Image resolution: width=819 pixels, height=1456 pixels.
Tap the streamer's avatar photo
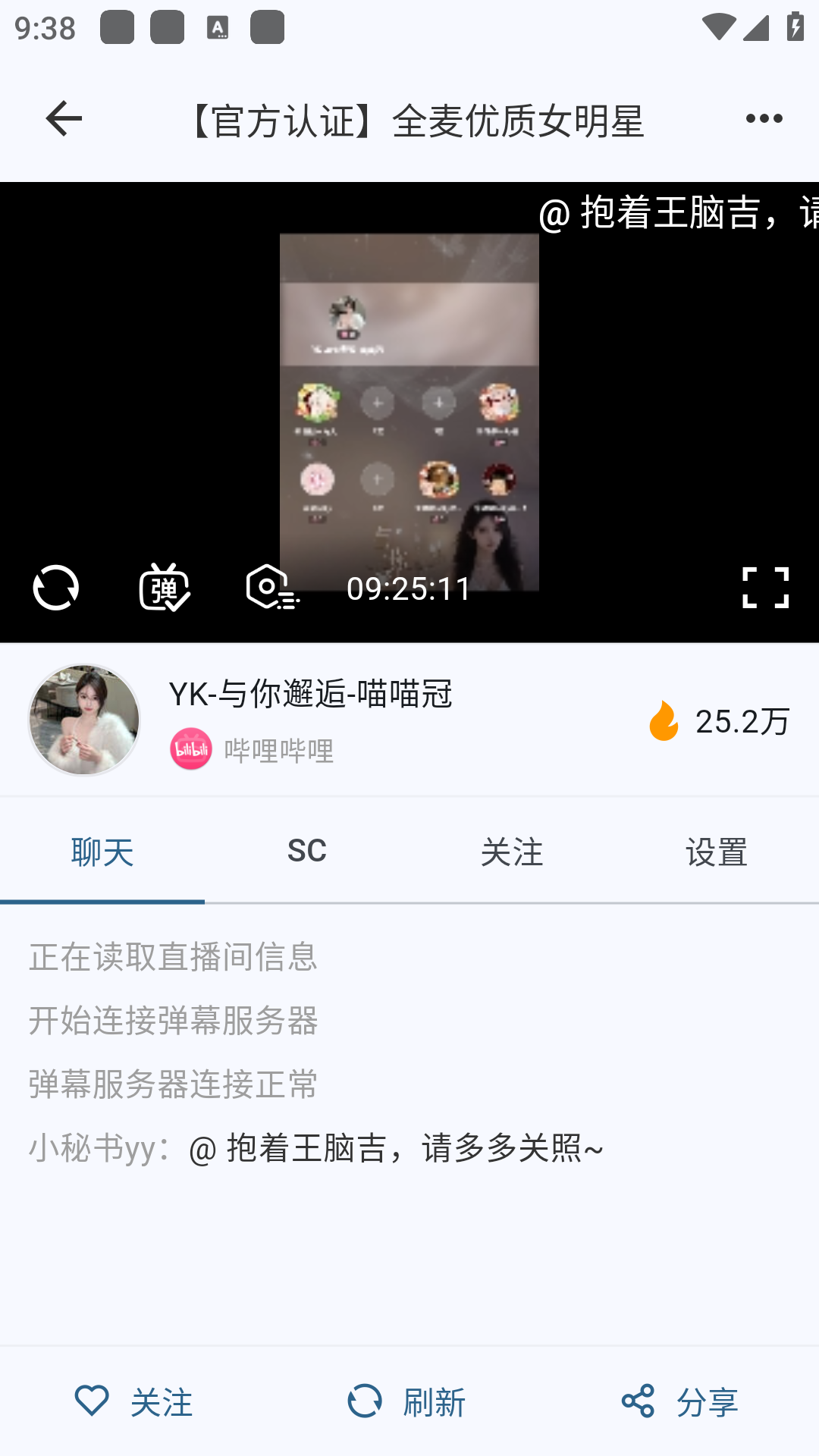click(84, 718)
